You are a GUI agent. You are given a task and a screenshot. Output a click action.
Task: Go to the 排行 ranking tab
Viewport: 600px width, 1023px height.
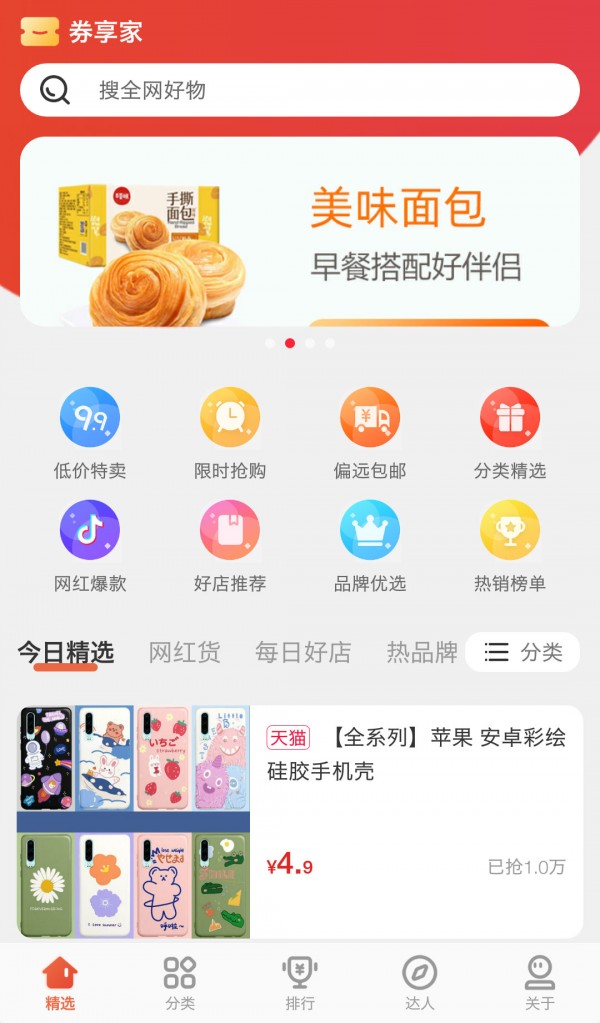click(300, 983)
